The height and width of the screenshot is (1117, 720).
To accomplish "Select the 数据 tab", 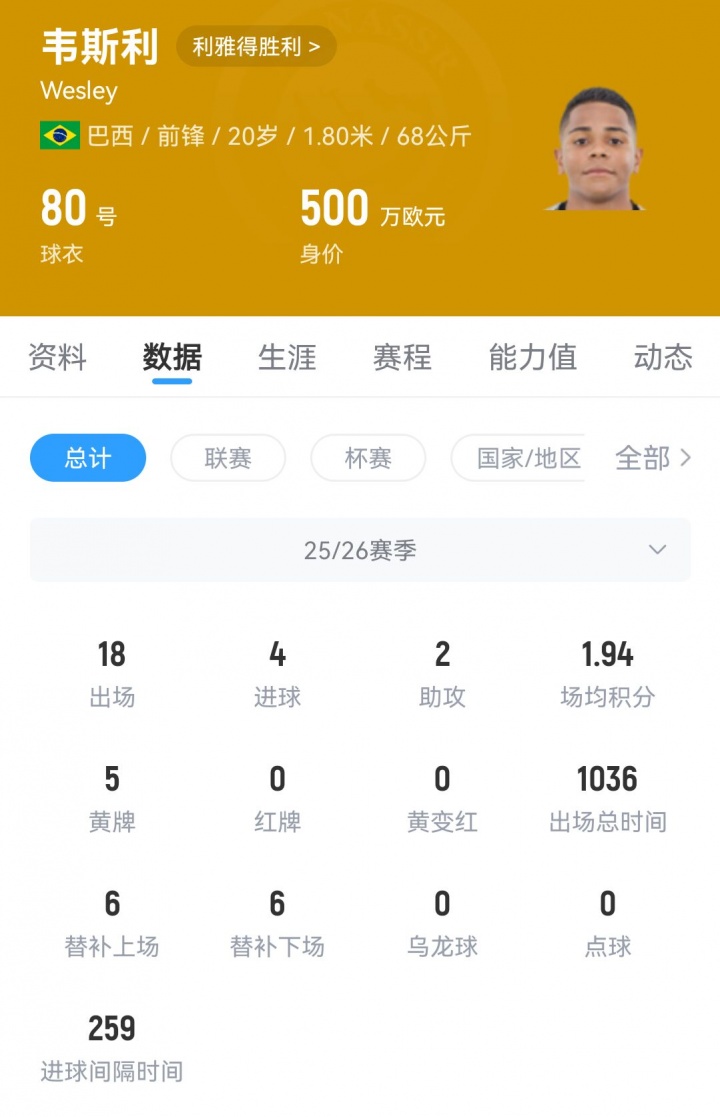I will tap(172, 357).
